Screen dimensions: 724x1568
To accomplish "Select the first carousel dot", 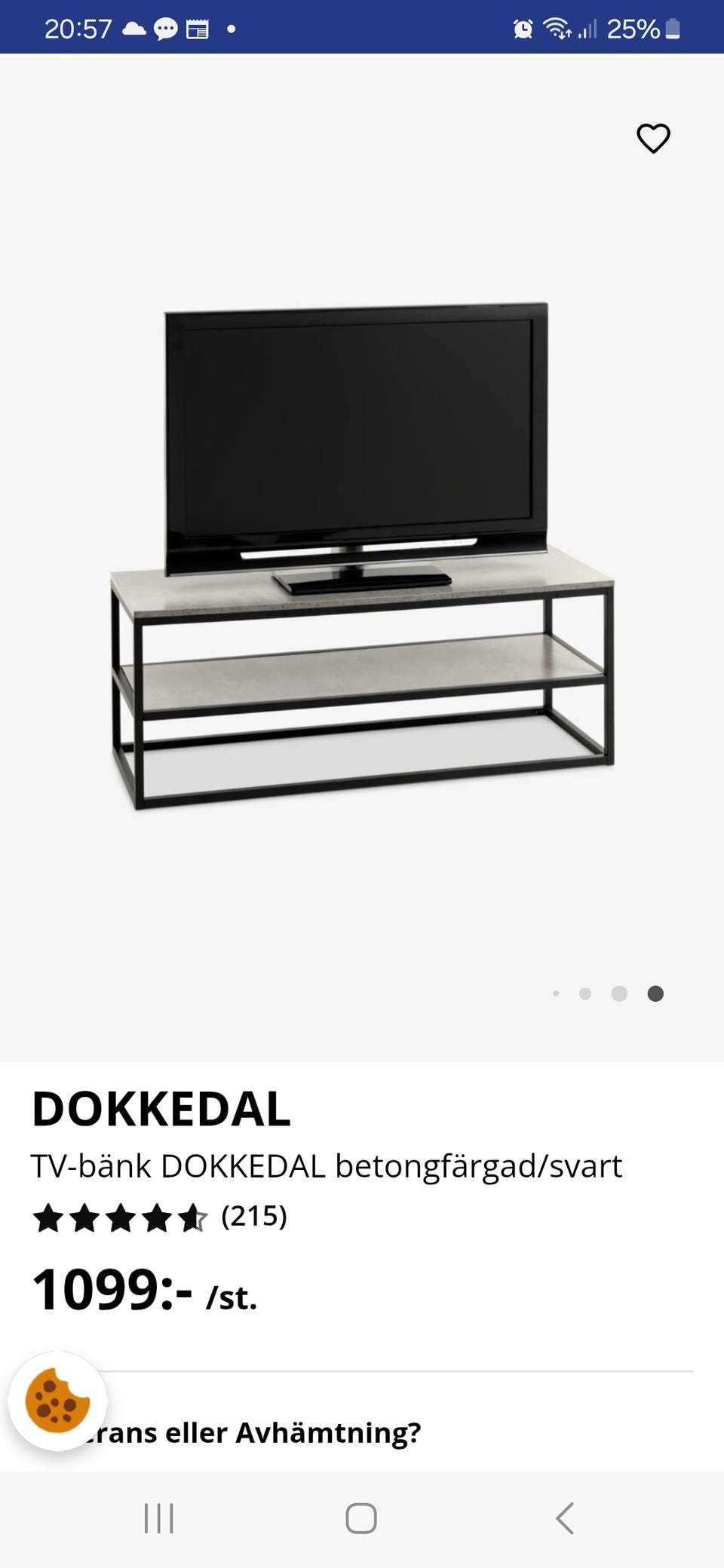I will coord(557,994).
